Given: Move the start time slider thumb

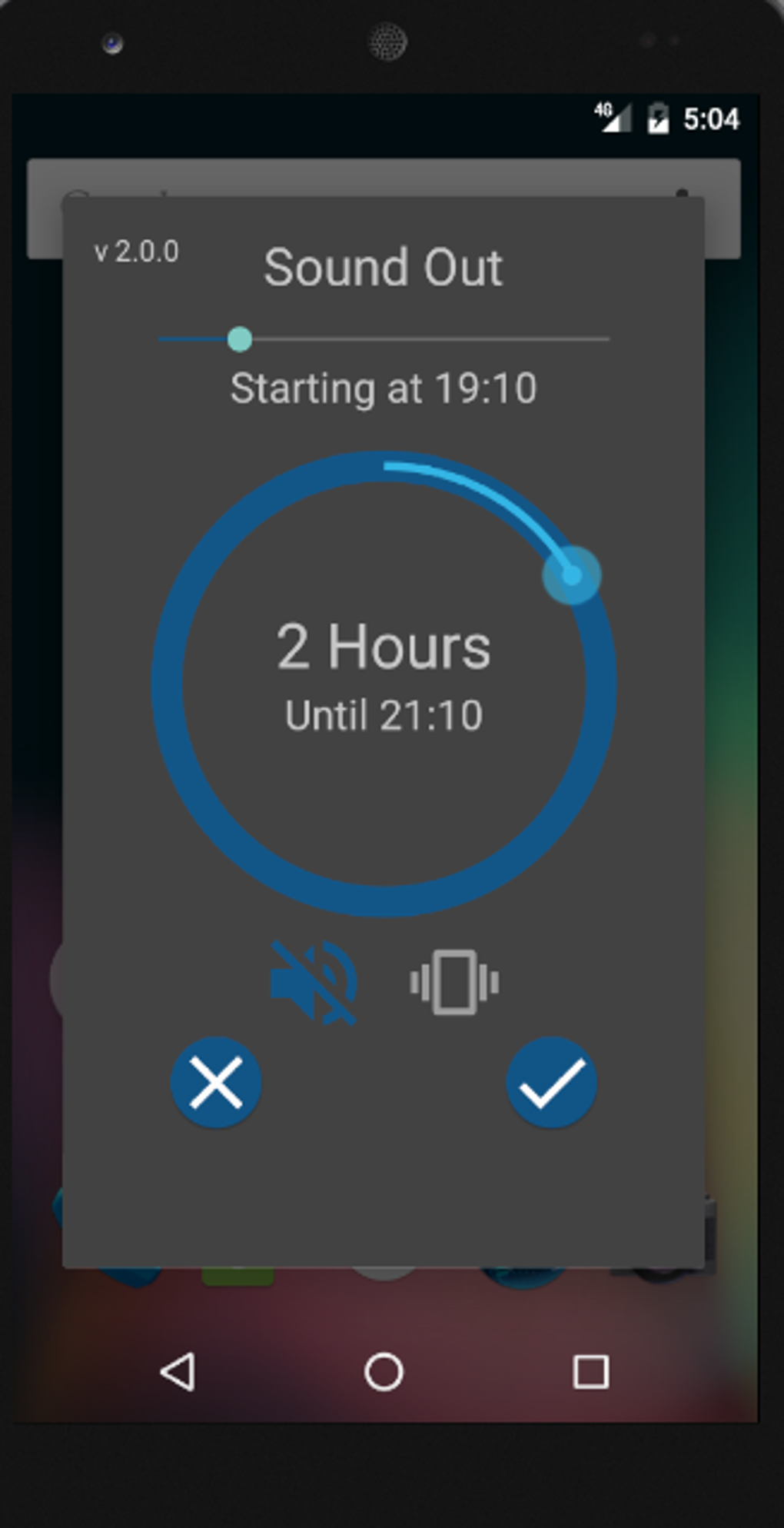Looking at the screenshot, I should 241,339.
